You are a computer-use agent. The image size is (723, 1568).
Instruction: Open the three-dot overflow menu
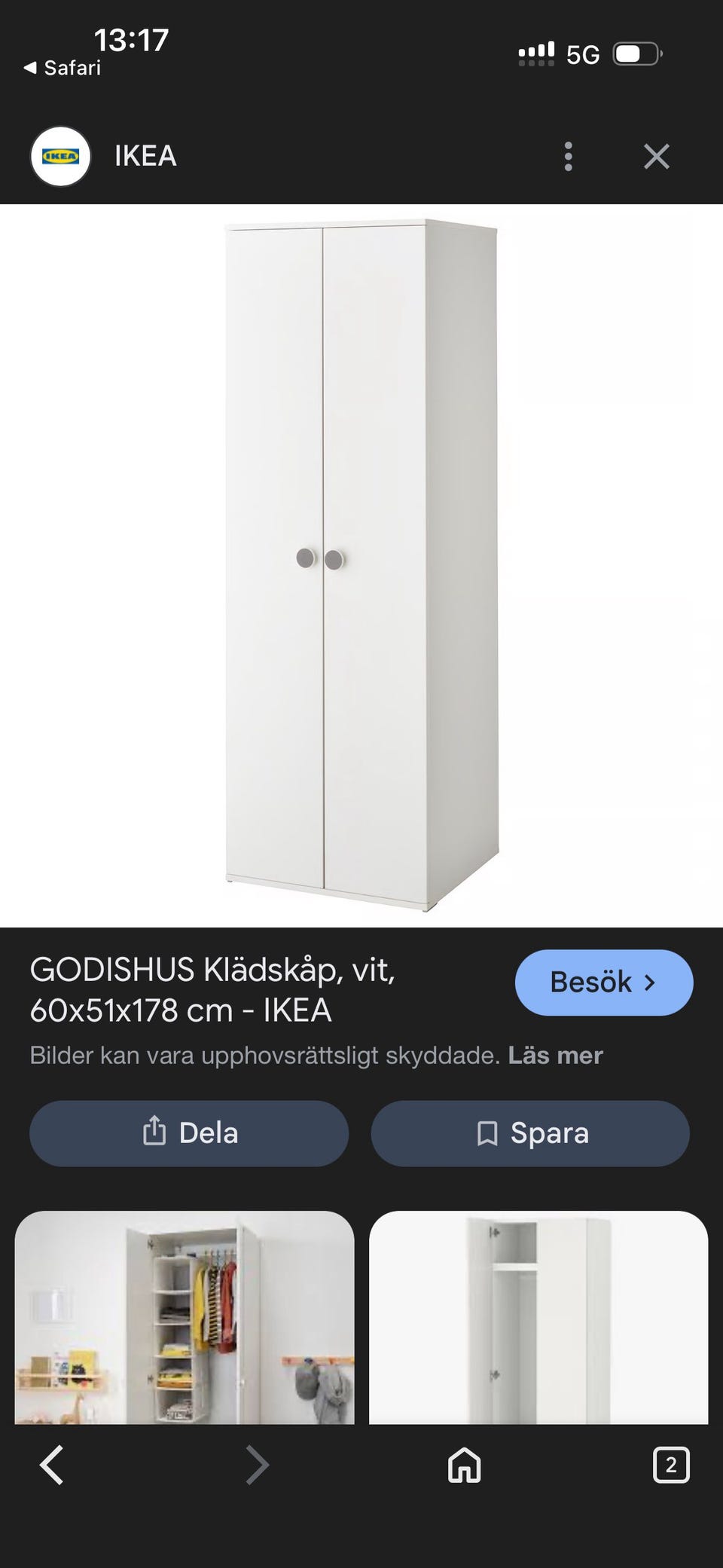coord(567,156)
